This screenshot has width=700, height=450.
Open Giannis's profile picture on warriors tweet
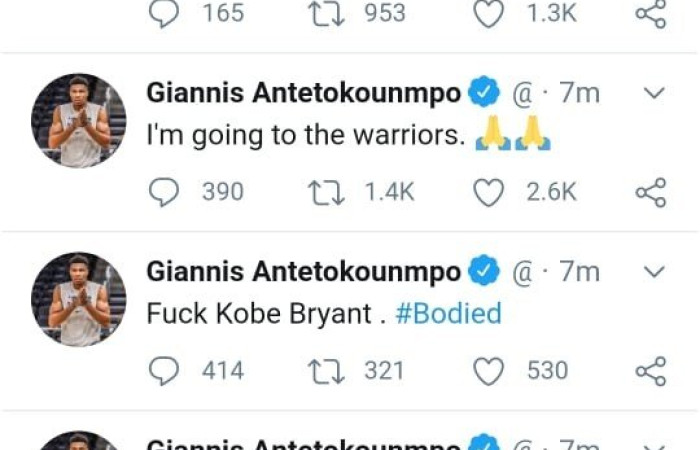79,120
